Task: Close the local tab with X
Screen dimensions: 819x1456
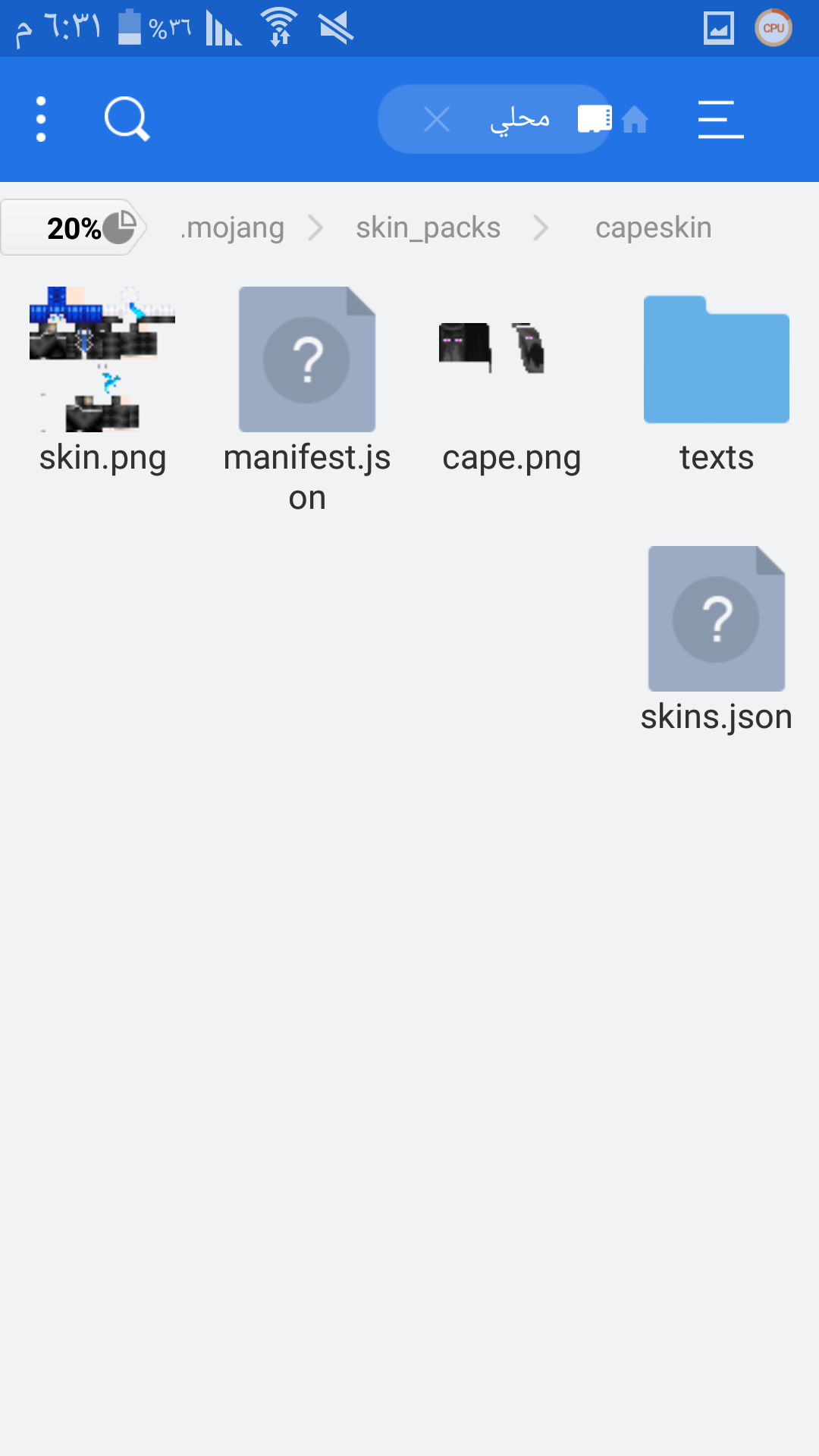Action: pos(437,119)
